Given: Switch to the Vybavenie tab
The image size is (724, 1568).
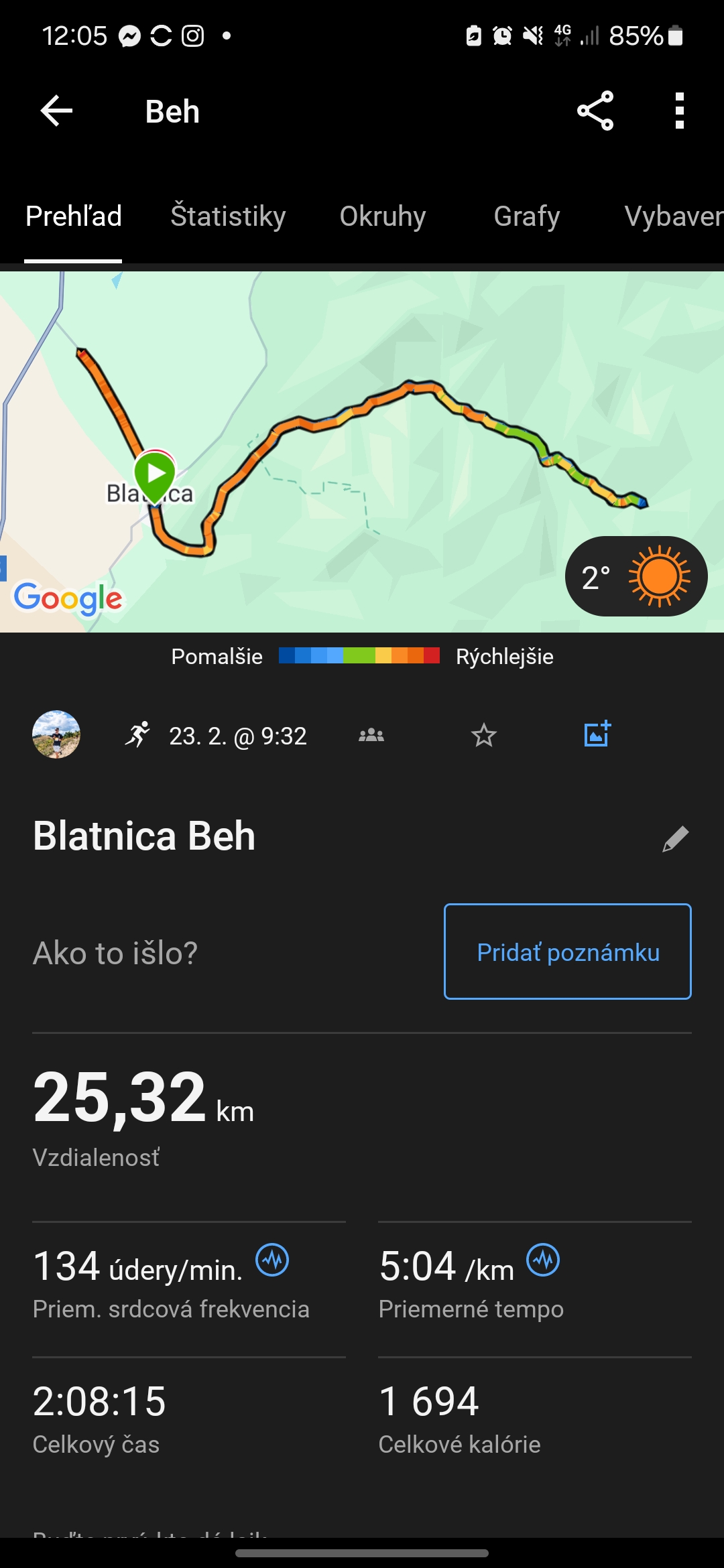Looking at the screenshot, I should coord(674,216).
